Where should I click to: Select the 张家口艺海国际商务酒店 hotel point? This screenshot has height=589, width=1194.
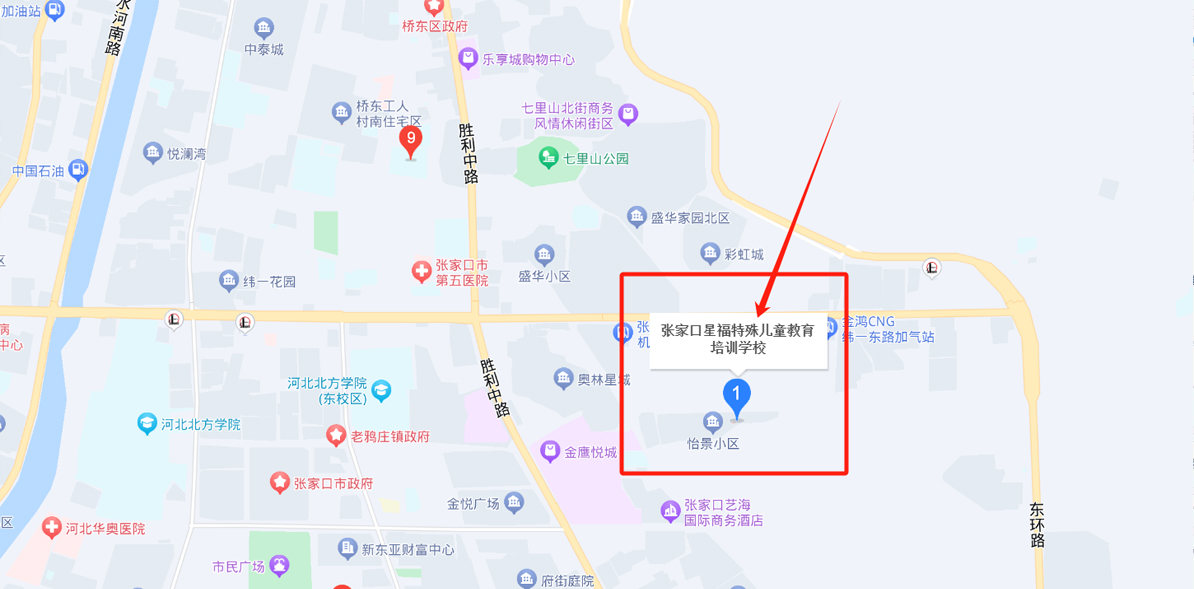[x=671, y=512]
